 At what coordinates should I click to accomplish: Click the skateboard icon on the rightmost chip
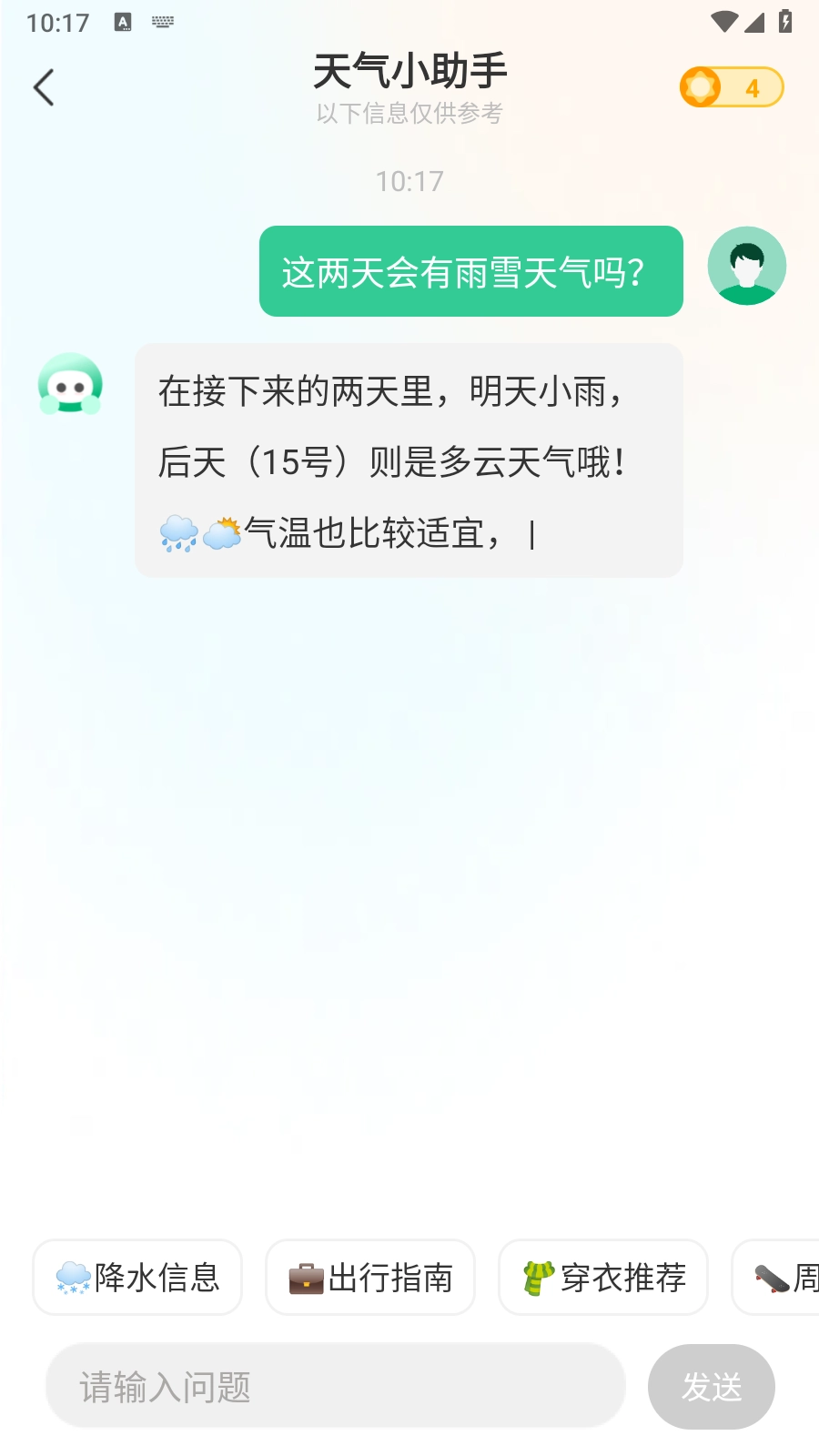(773, 1278)
